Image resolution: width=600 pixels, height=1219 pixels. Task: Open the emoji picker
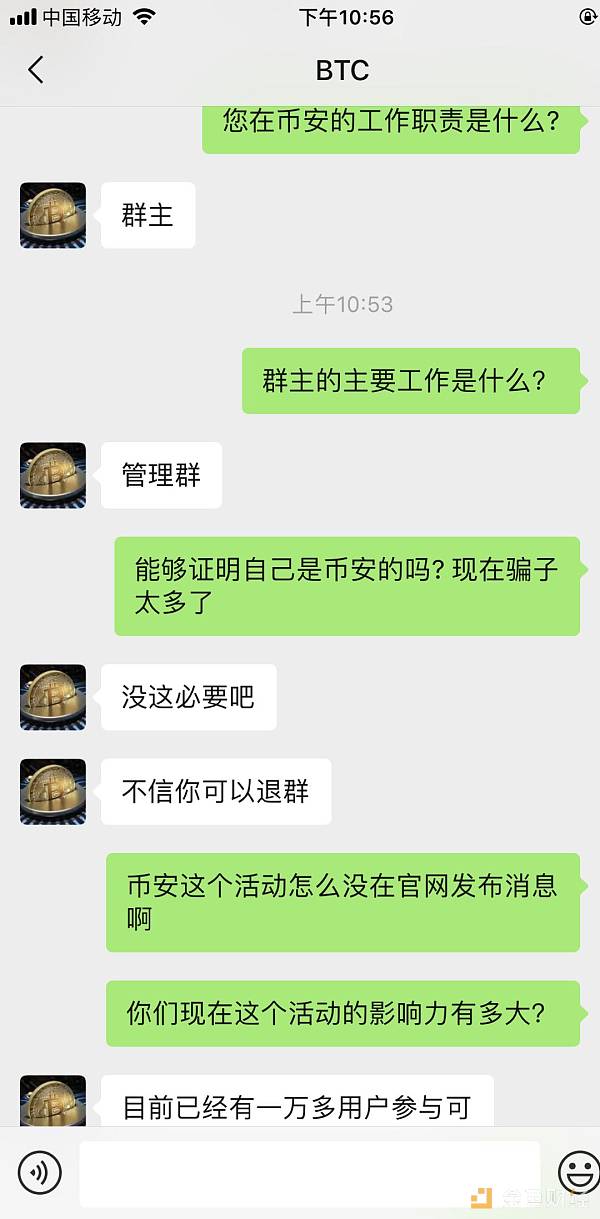[x=578, y=1172]
